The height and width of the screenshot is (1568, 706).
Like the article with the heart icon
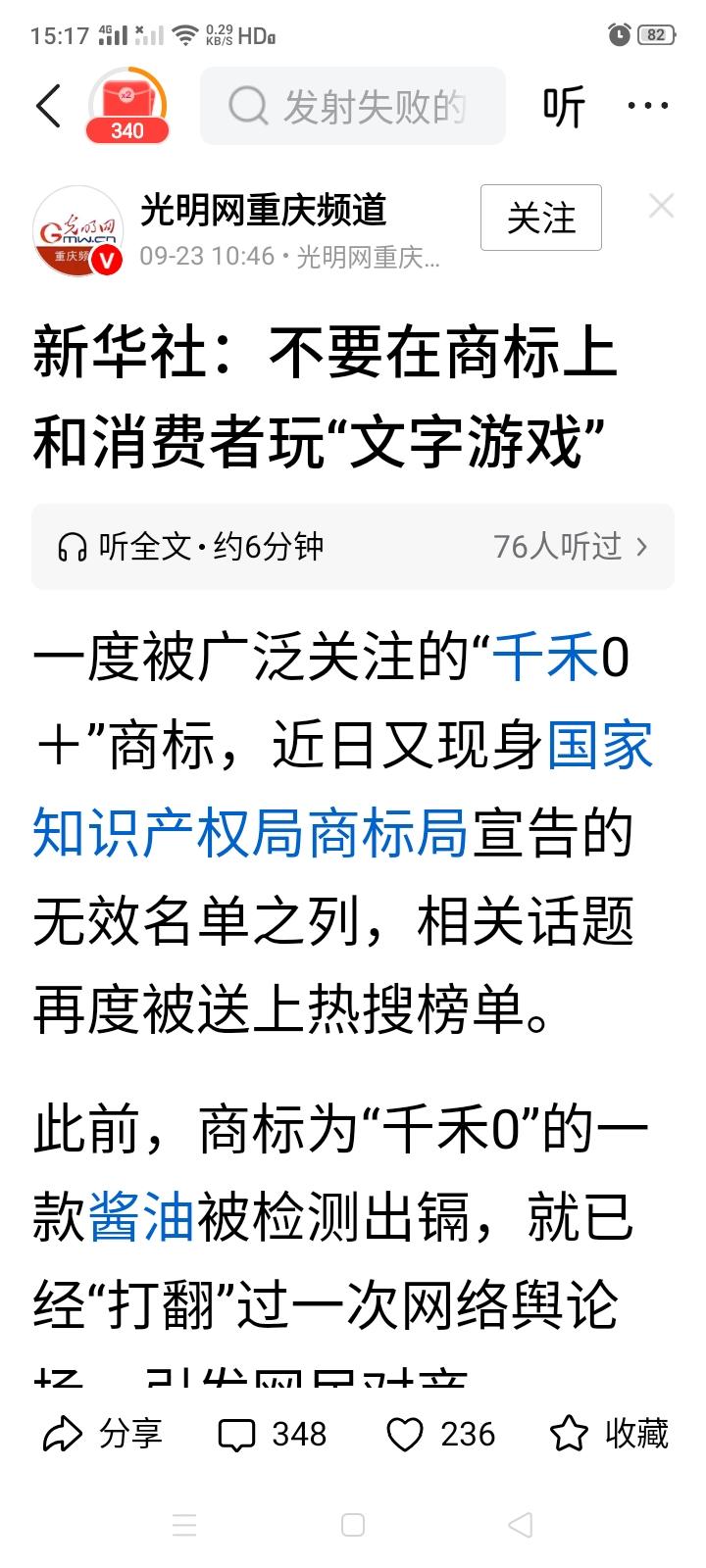(x=440, y=1434)
